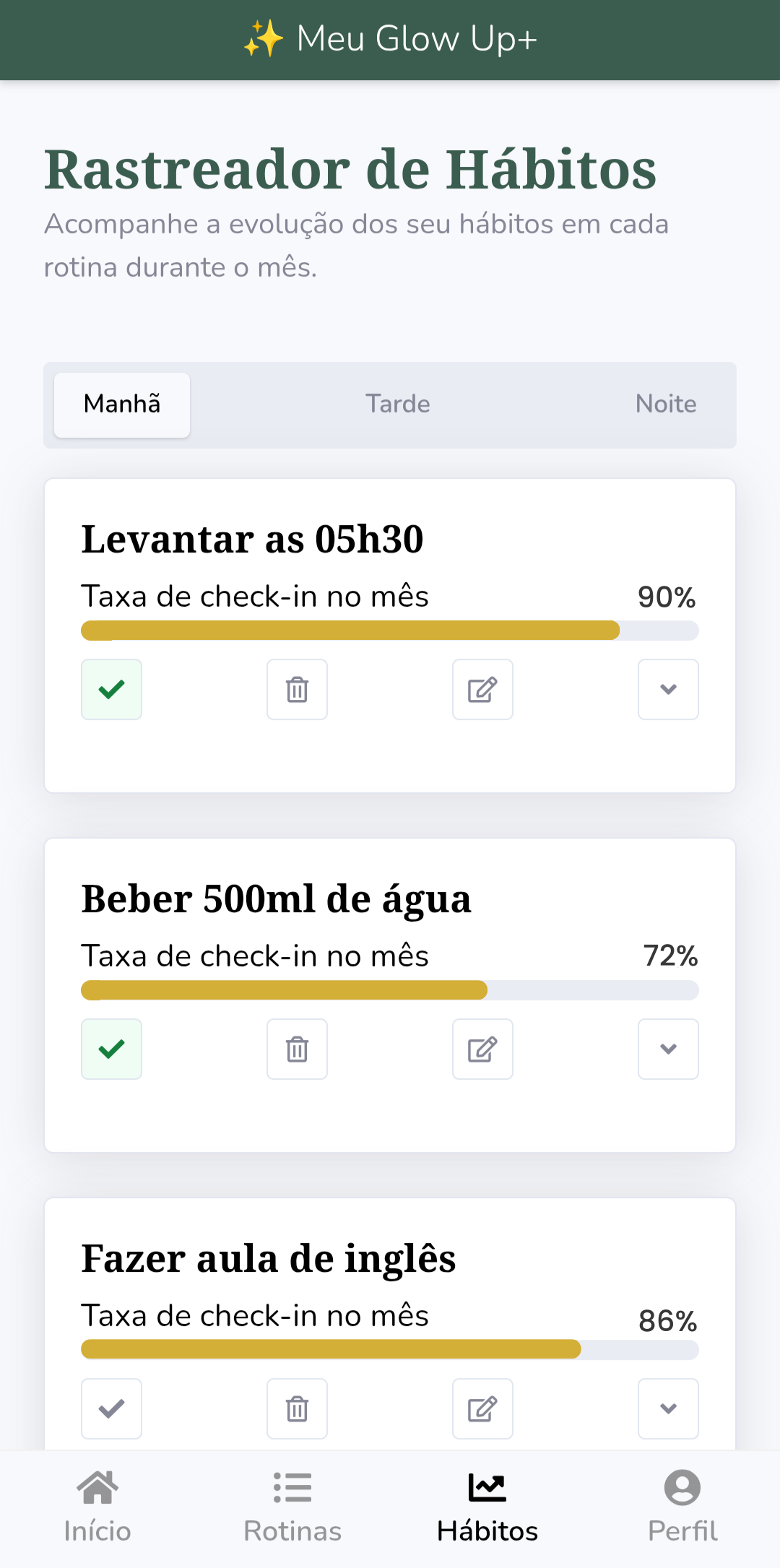Switch to the Noite tab
The width and height of the screenshot is (780, 1568).
pos(666,404)
